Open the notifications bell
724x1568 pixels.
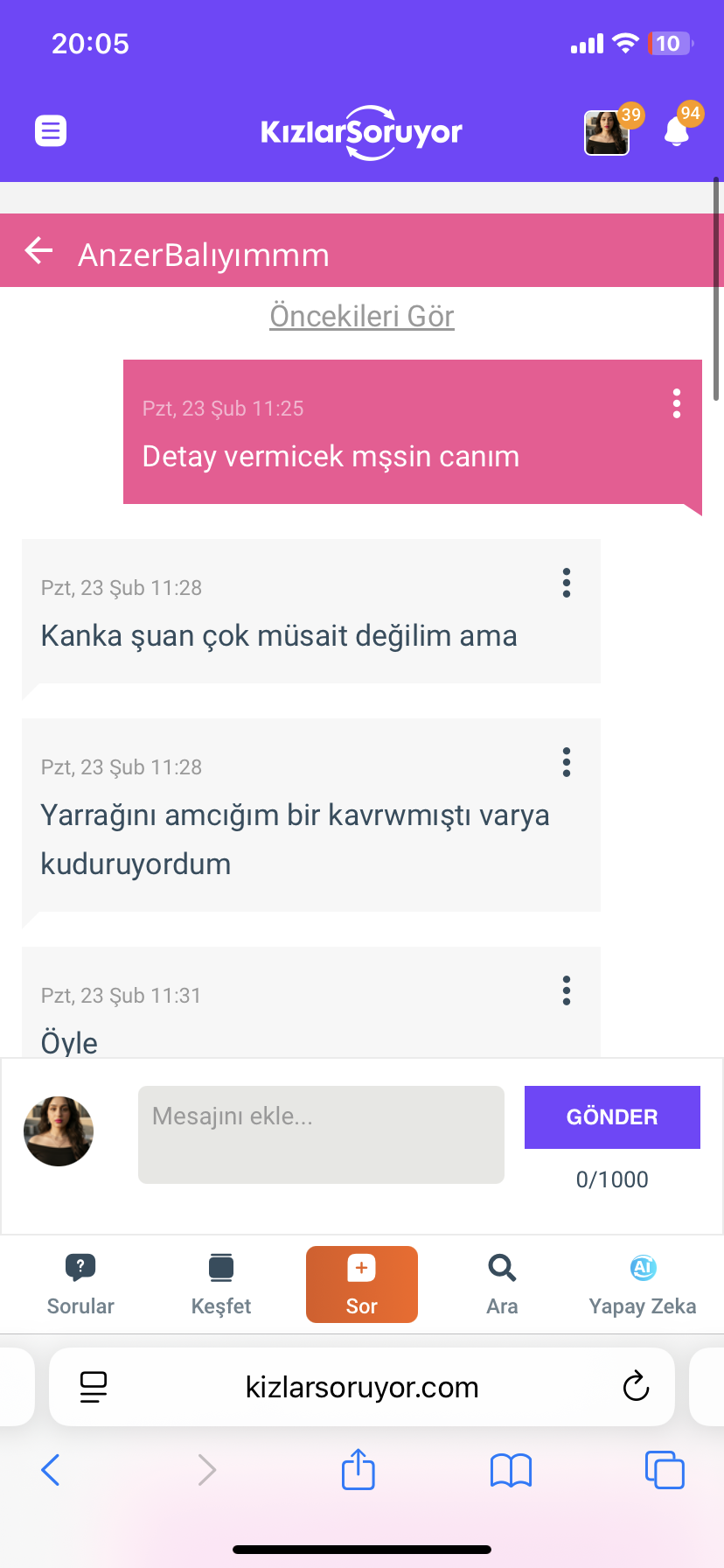tap(677, 131)
